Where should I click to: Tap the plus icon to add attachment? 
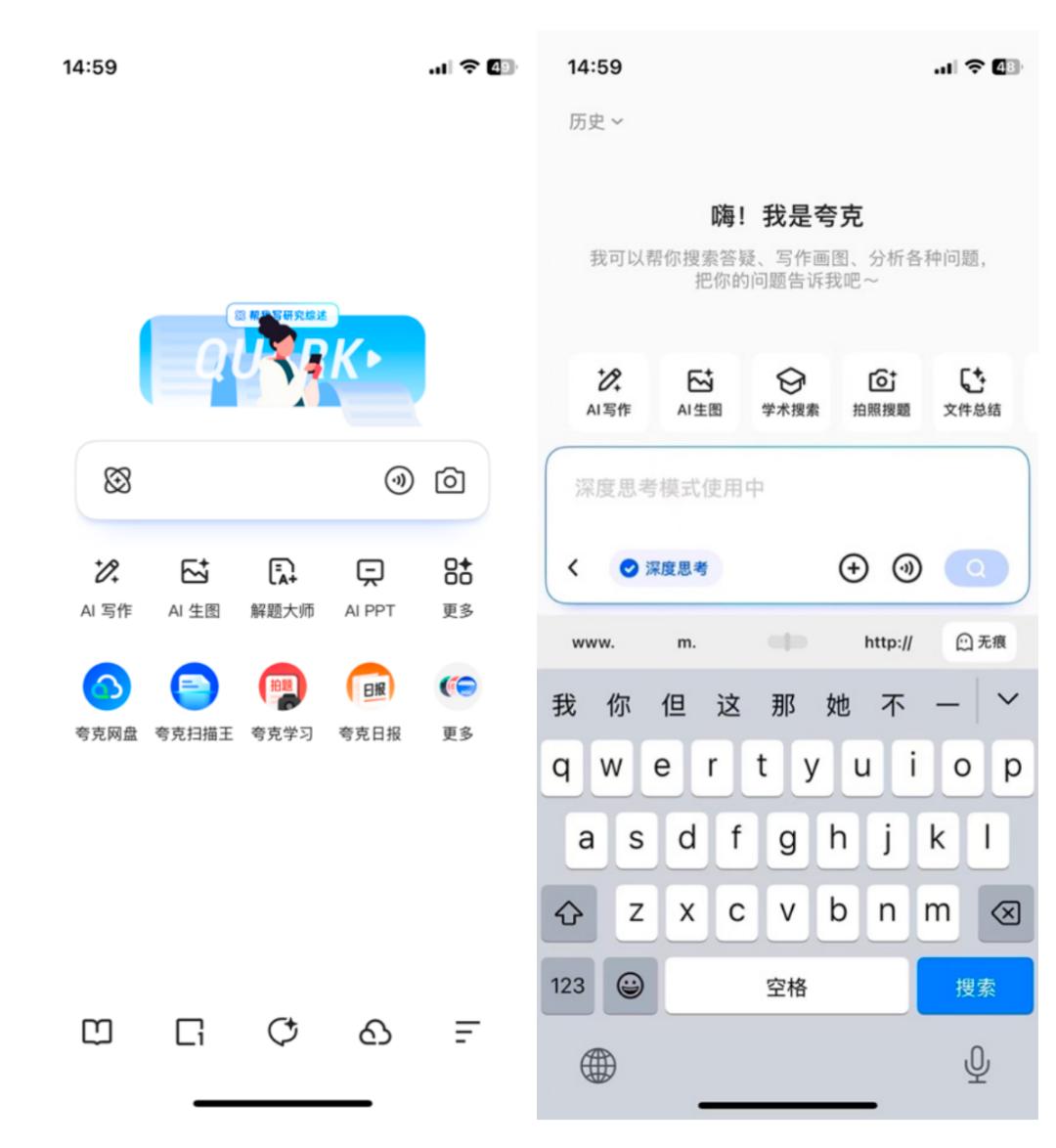tap(854, 568)
